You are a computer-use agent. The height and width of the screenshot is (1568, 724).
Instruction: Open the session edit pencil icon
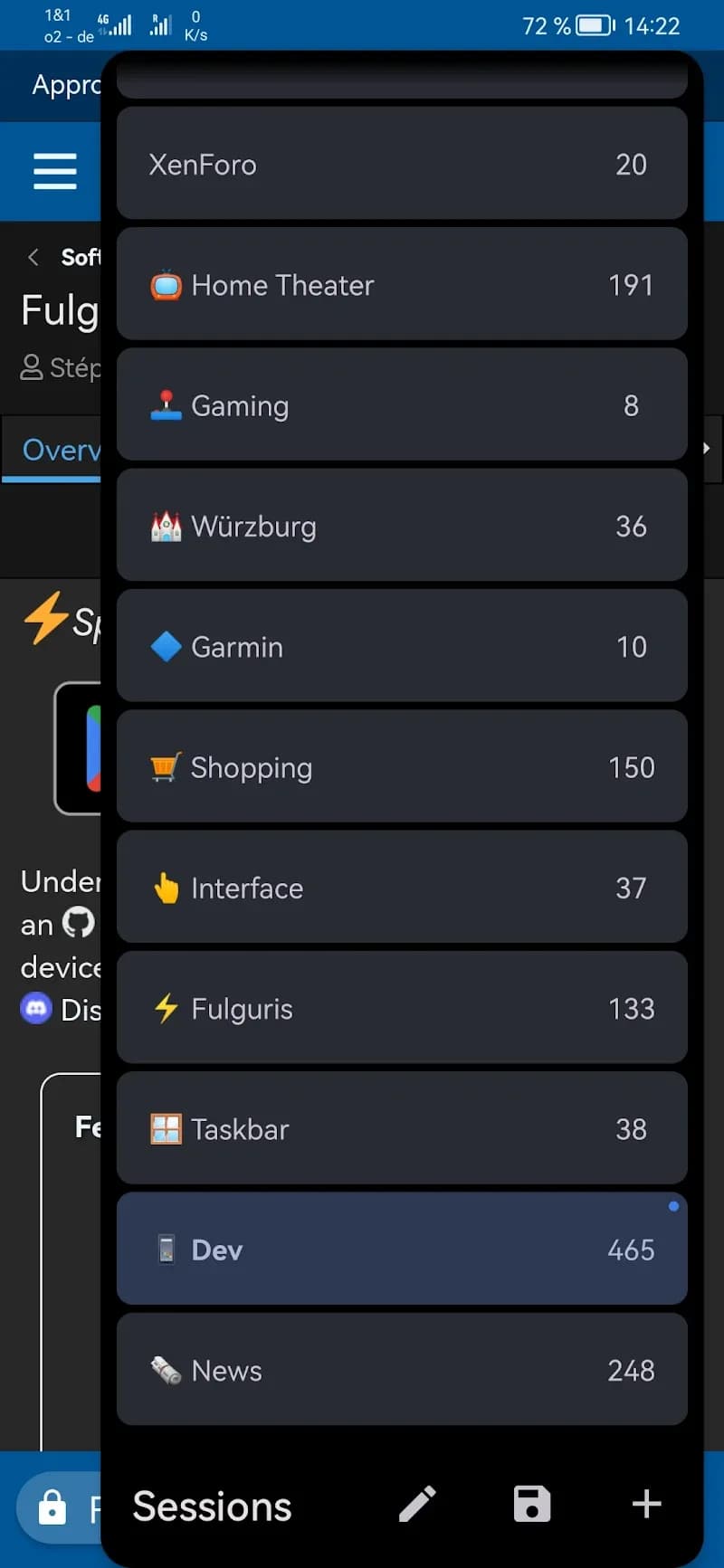point(417,1505)
